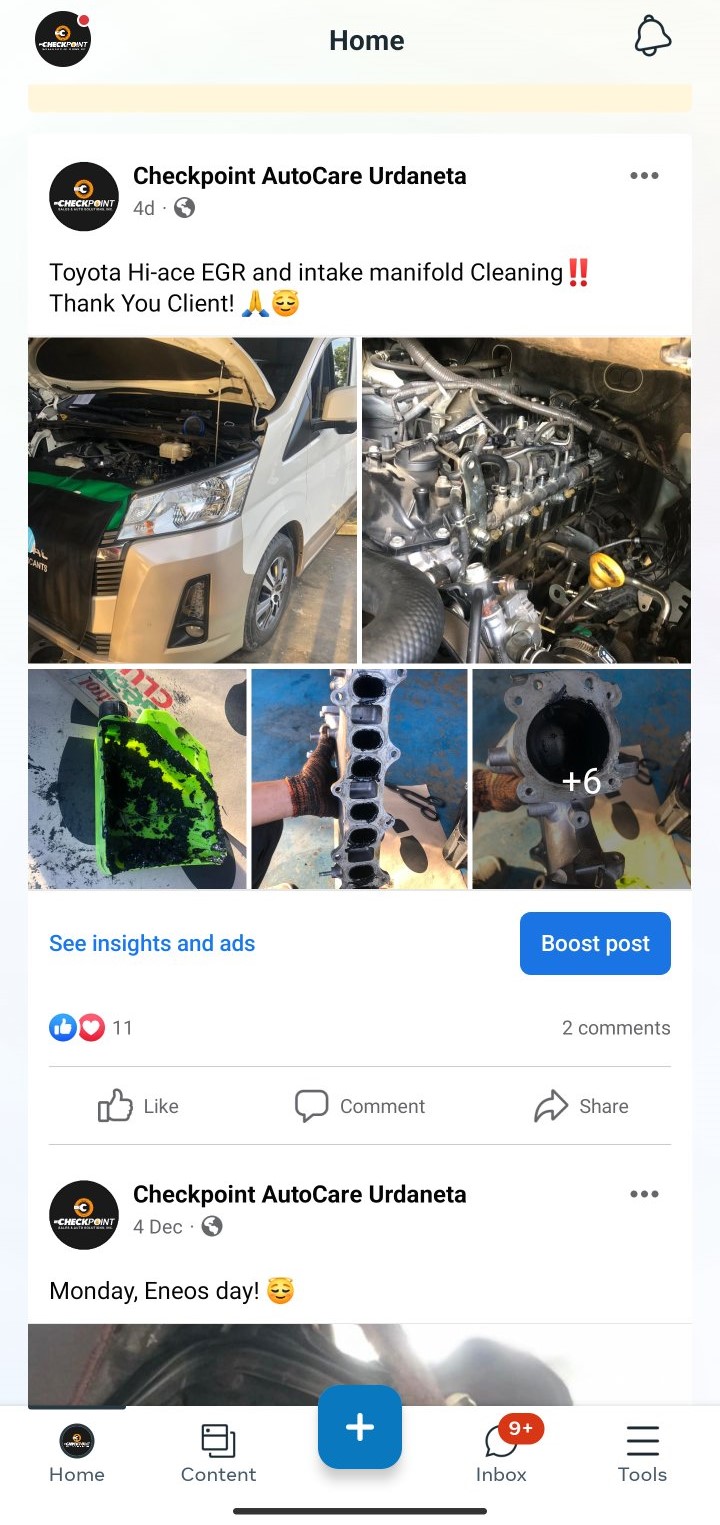Open the +6 more photos tile

click(581, 779)
